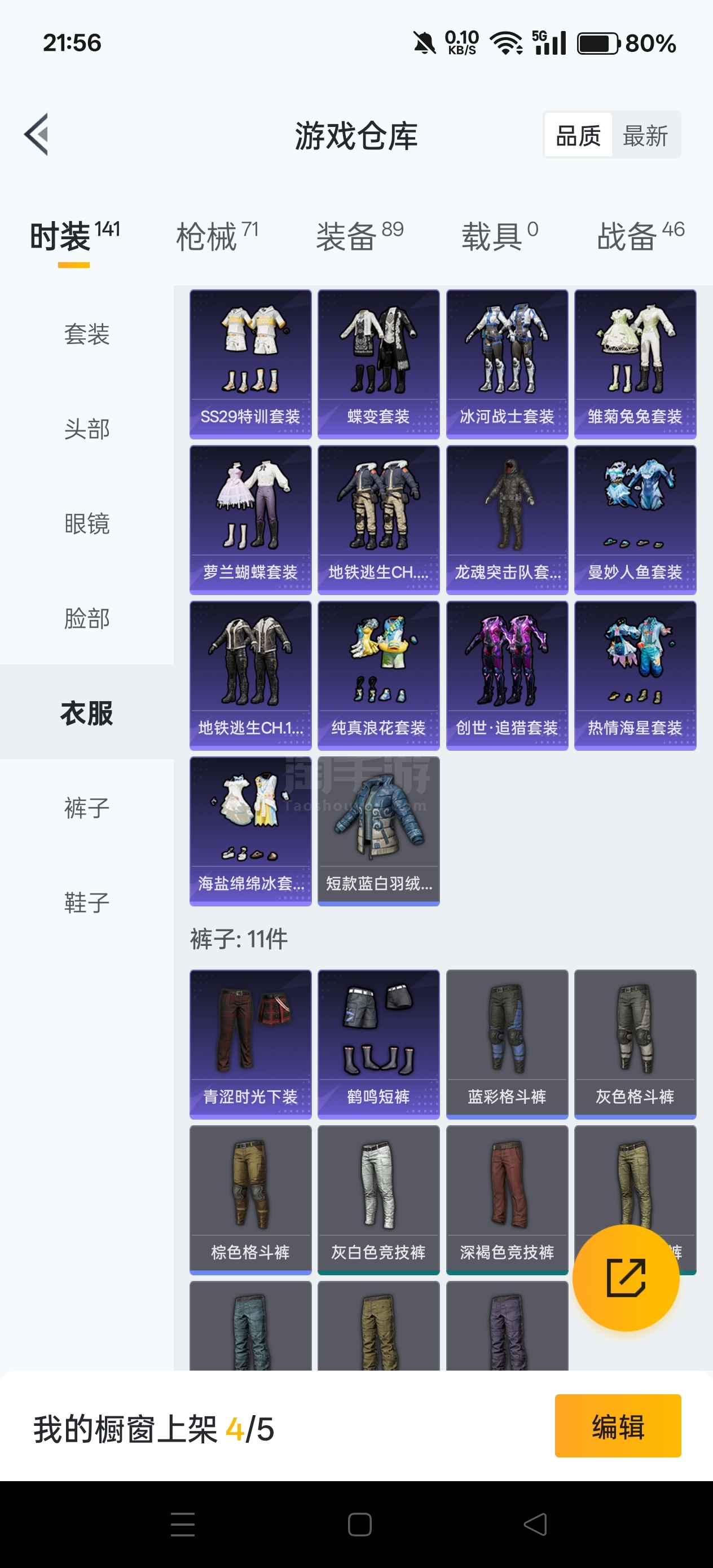The height and width of the screenshot is (1568, 713).
Task: Choose the 鞋子 category
Action: tap(87, 902)
